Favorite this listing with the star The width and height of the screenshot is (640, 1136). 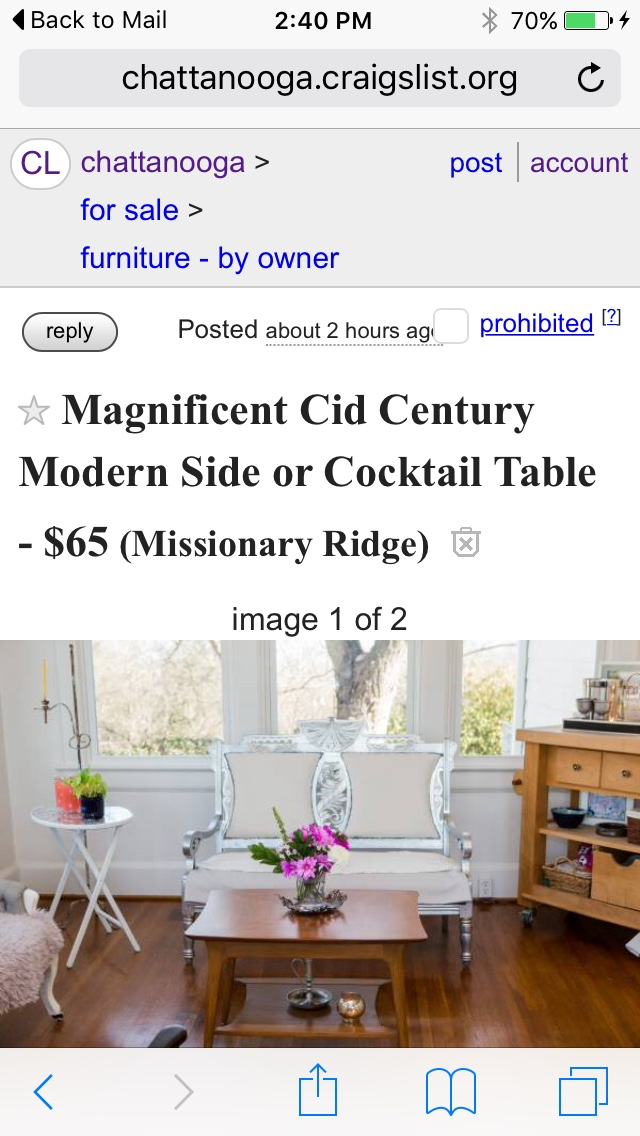[34, 411]
